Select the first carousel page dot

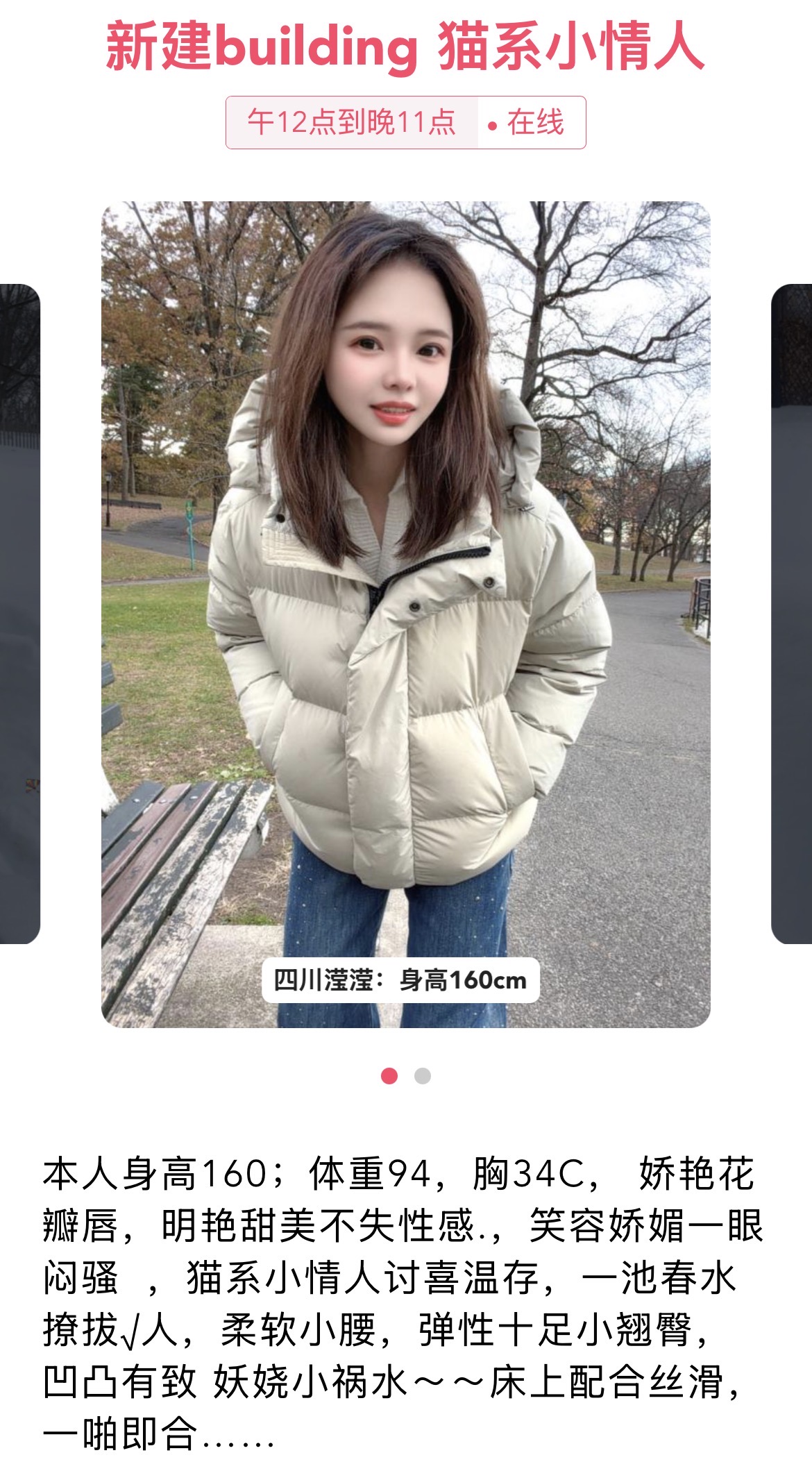[x=389, y=1076]
